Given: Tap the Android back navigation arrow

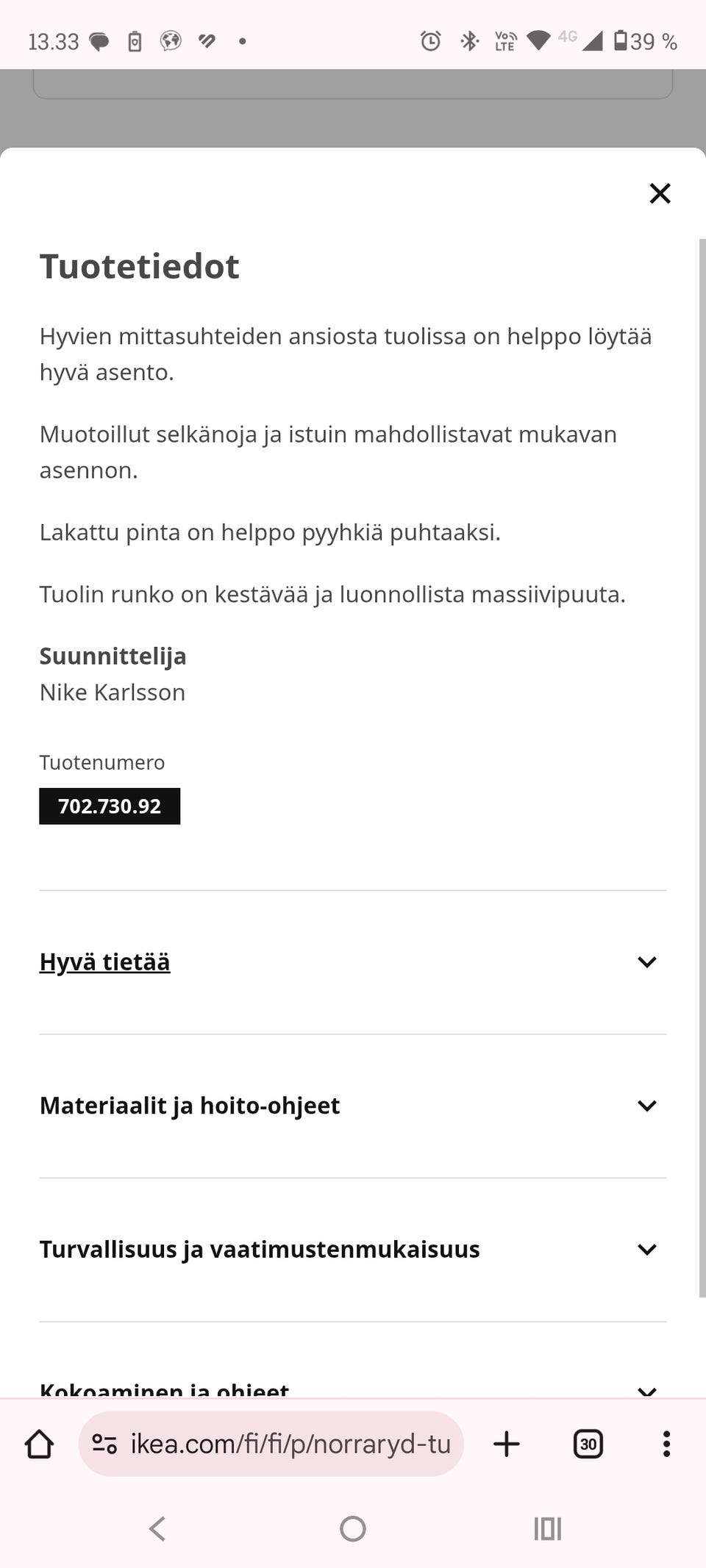Looking at the screenshot, I should click(157, 1528).
